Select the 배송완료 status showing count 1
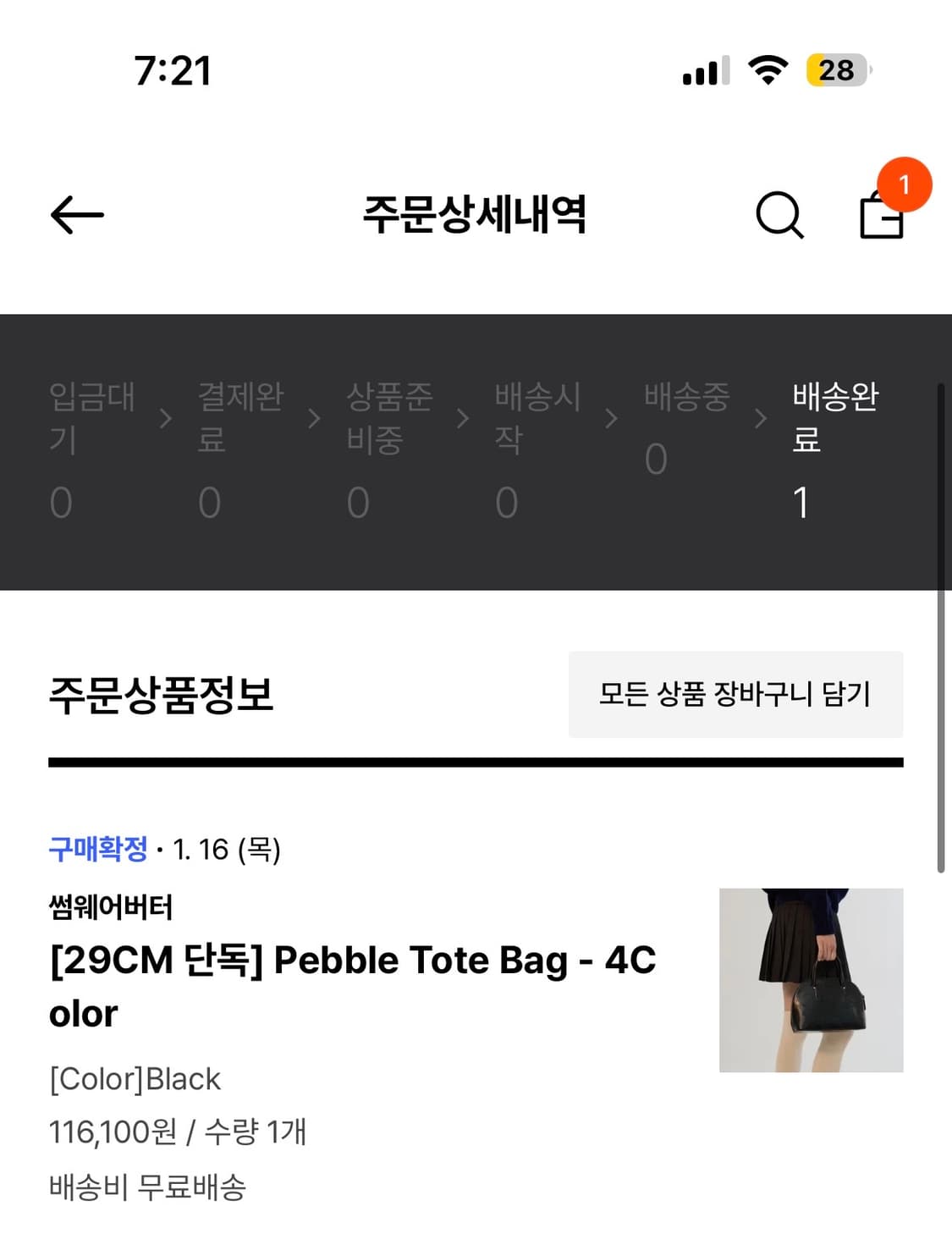The width and height of the screenshot is (952, 1239). point(834,444)
